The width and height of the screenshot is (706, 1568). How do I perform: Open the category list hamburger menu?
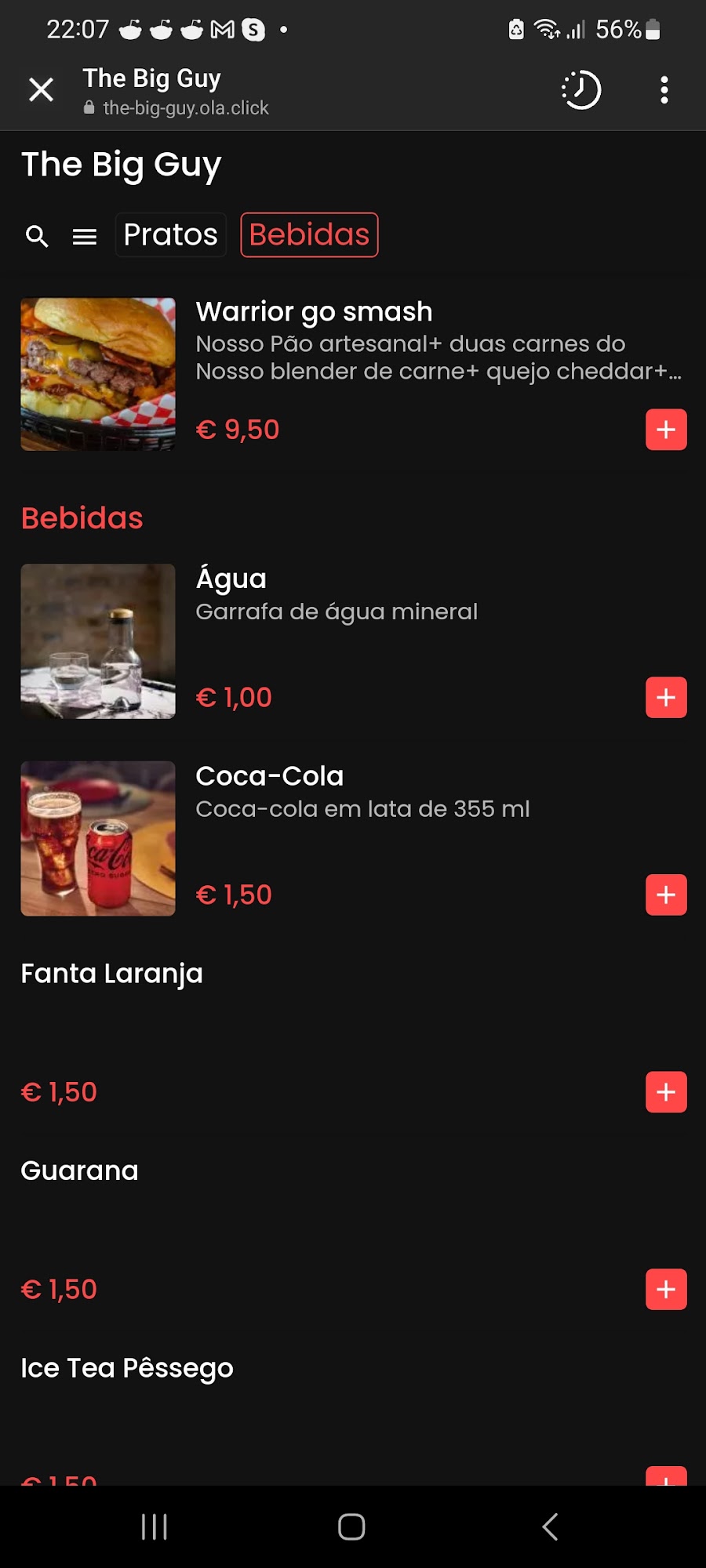pos(85,236)
